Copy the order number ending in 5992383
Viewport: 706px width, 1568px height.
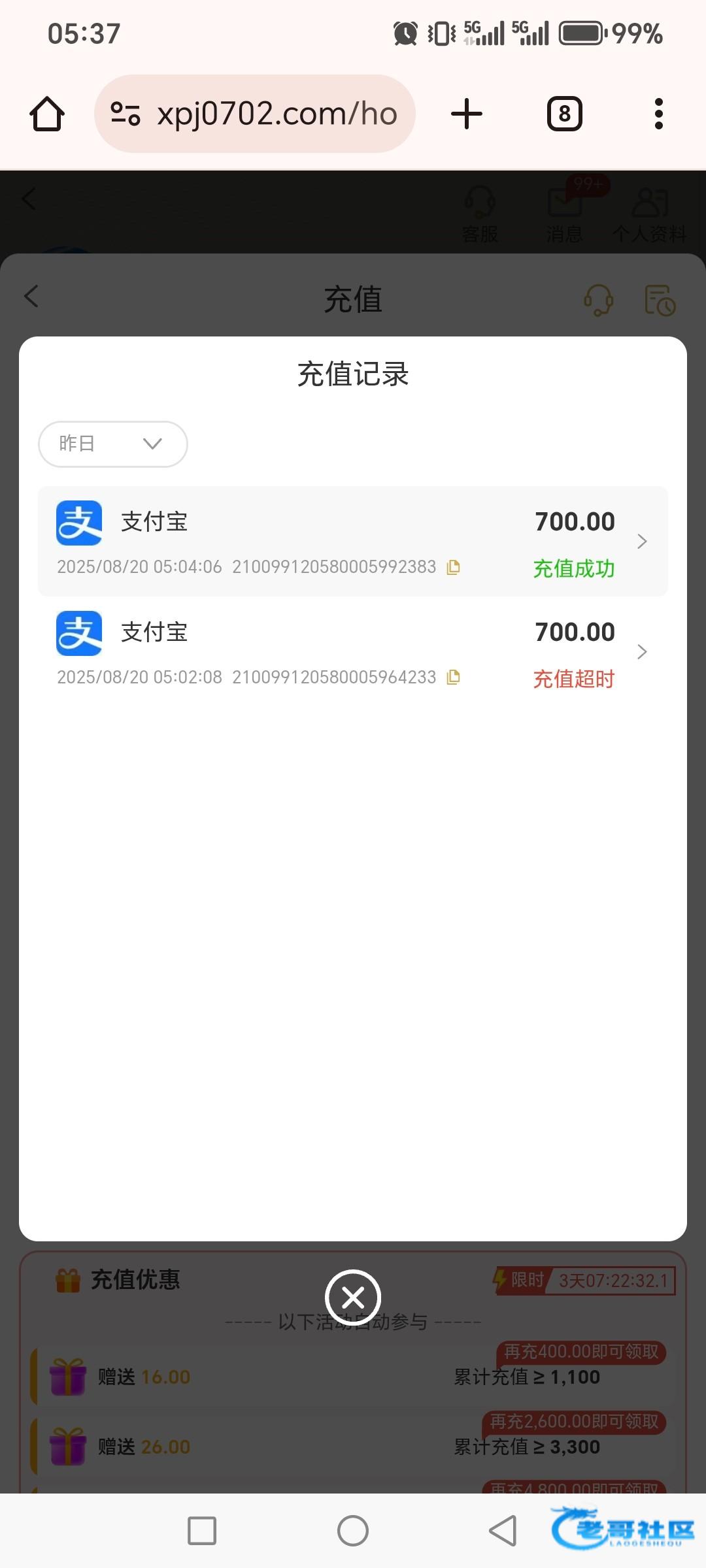pos(453,567)
